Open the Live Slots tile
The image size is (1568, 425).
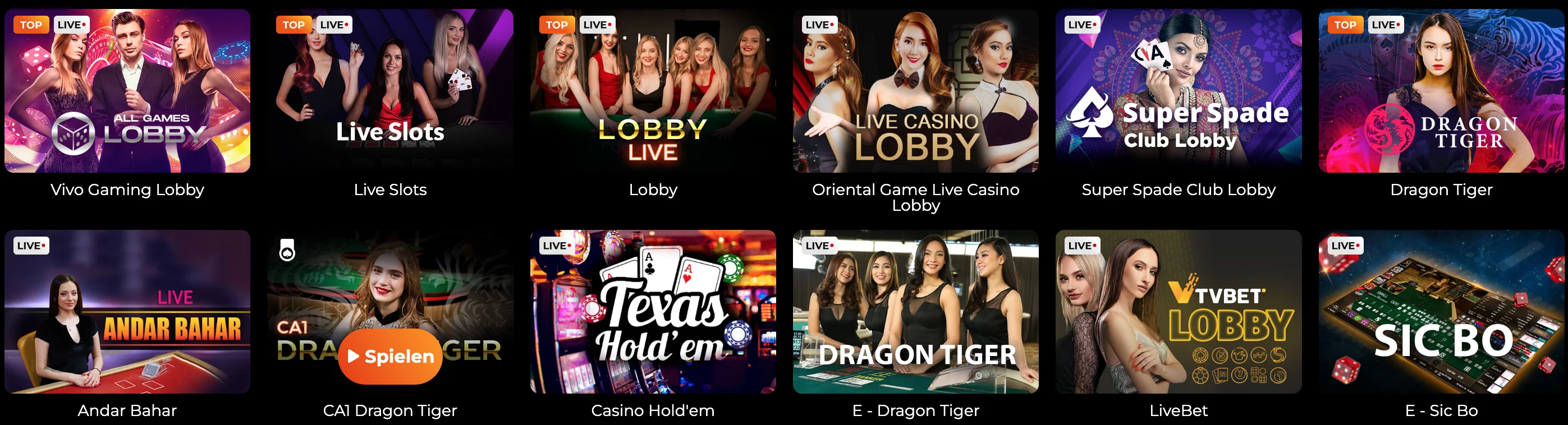tap(390, 91)
